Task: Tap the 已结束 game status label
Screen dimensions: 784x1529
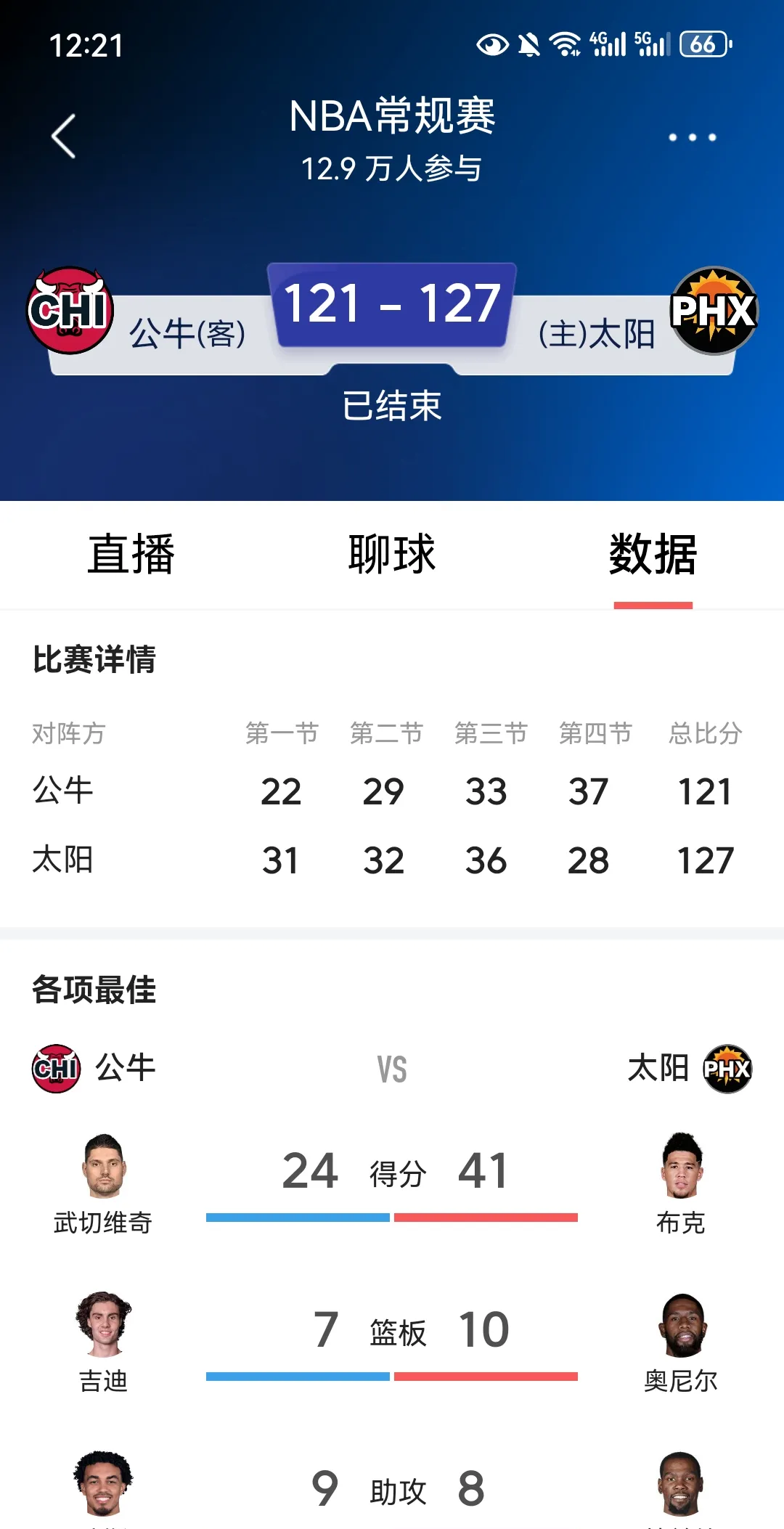Action: [x=392, y=407]
